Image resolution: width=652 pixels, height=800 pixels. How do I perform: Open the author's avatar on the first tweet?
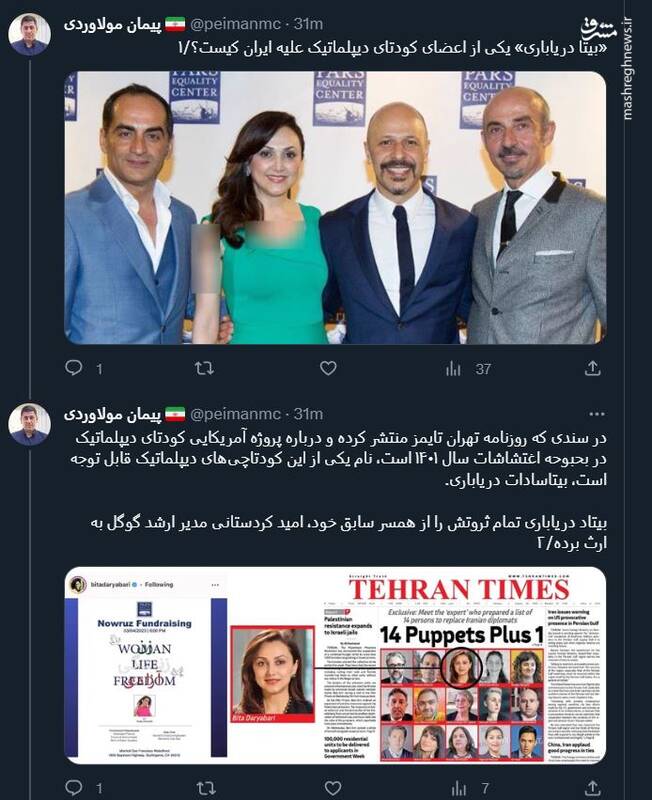[29, 34]
